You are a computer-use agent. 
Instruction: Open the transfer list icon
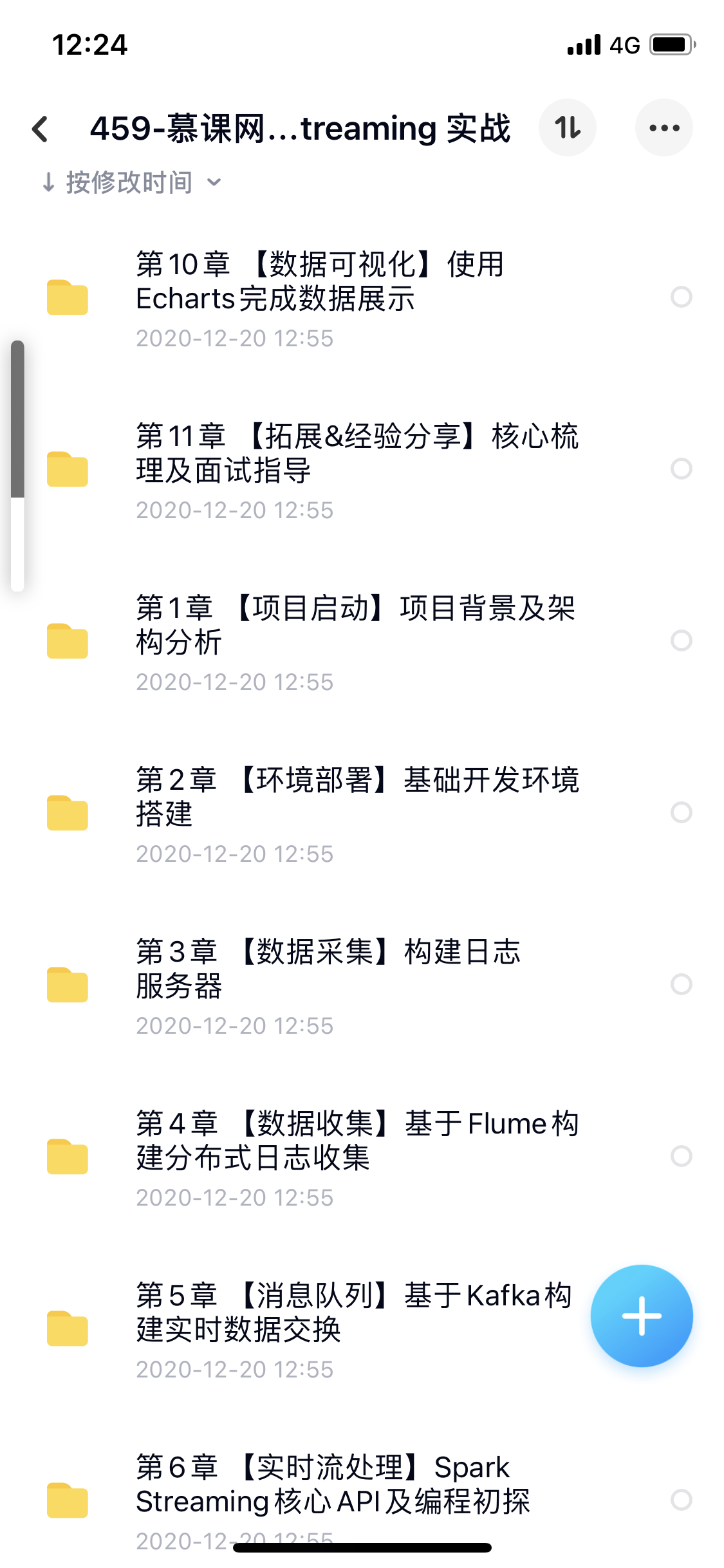(x=567, y=127)
